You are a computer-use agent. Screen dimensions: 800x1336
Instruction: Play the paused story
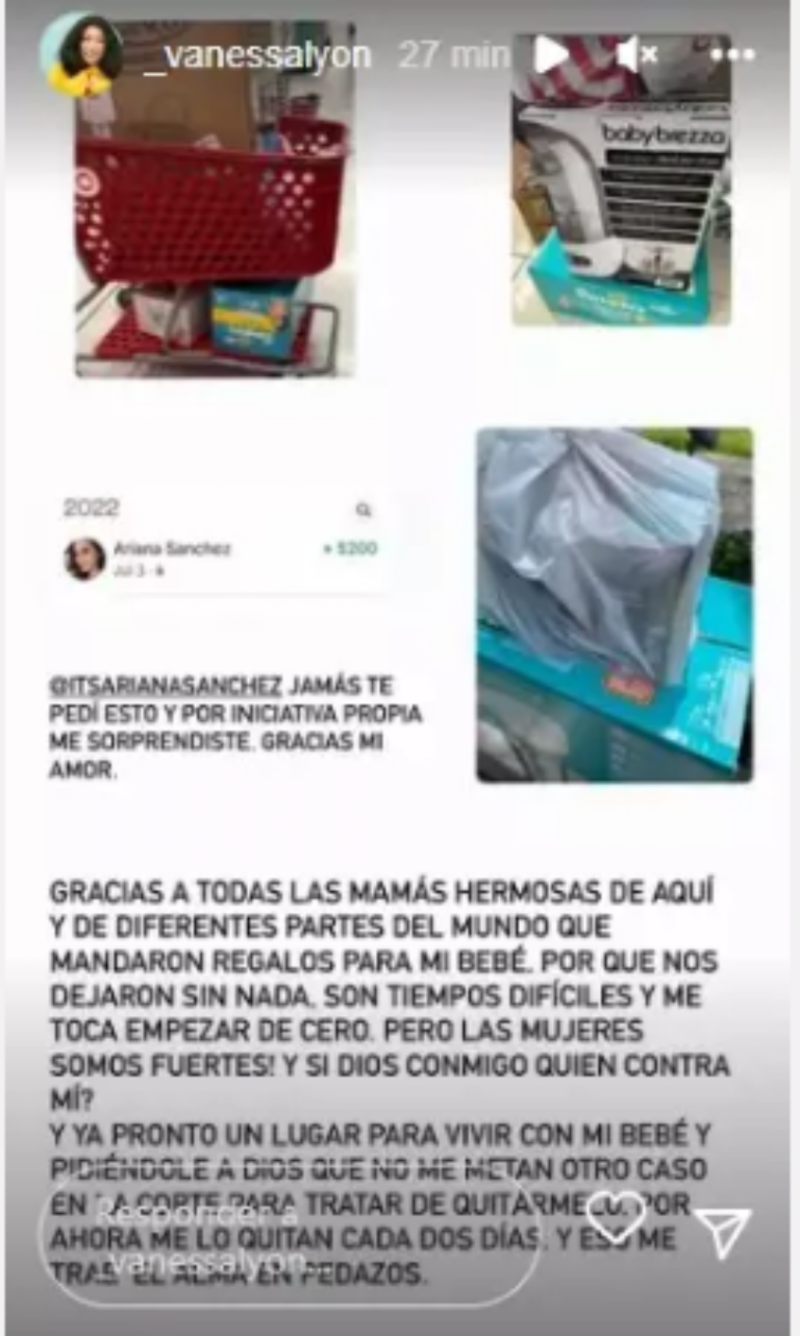click(x=550, y=55)
